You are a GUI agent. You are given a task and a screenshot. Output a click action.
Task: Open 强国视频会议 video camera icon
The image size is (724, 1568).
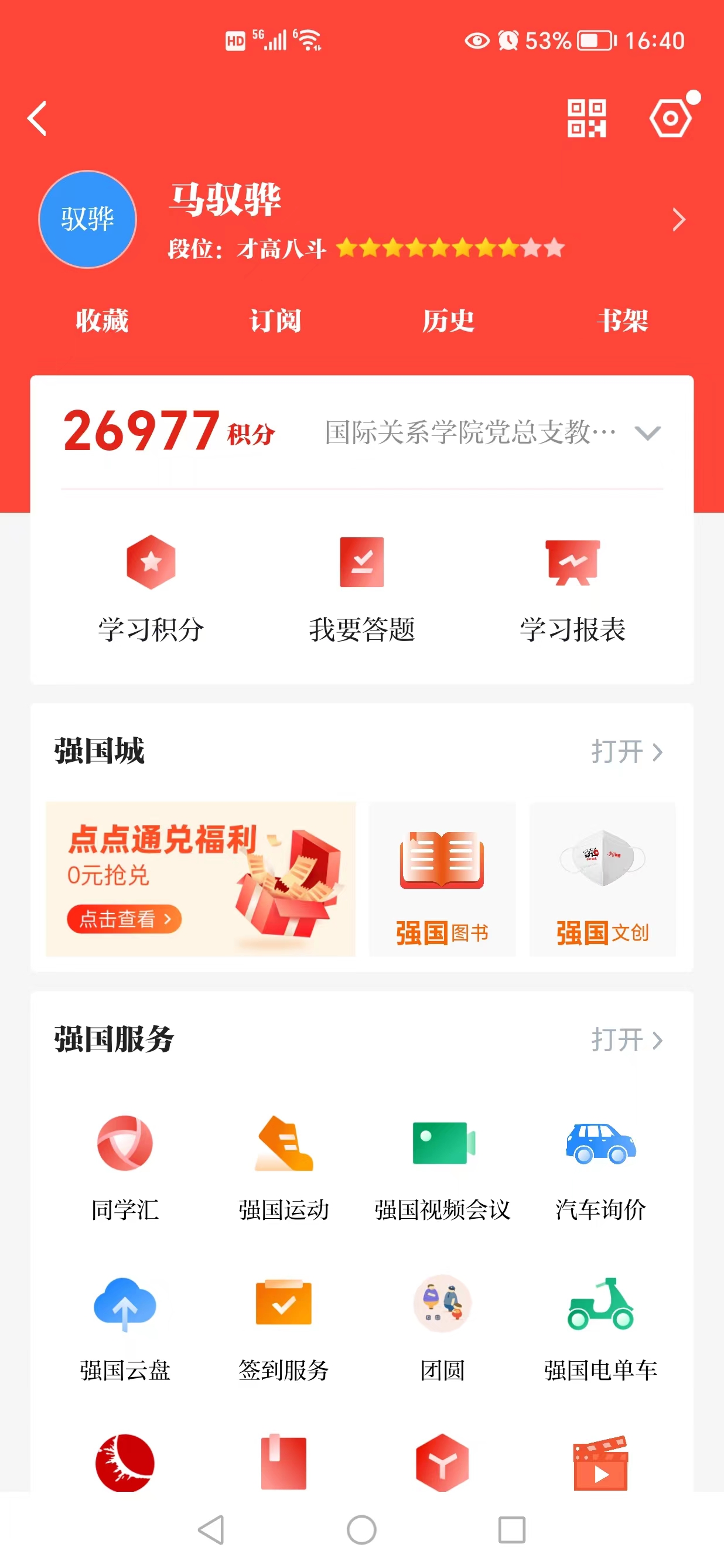tap(442, 1150)
